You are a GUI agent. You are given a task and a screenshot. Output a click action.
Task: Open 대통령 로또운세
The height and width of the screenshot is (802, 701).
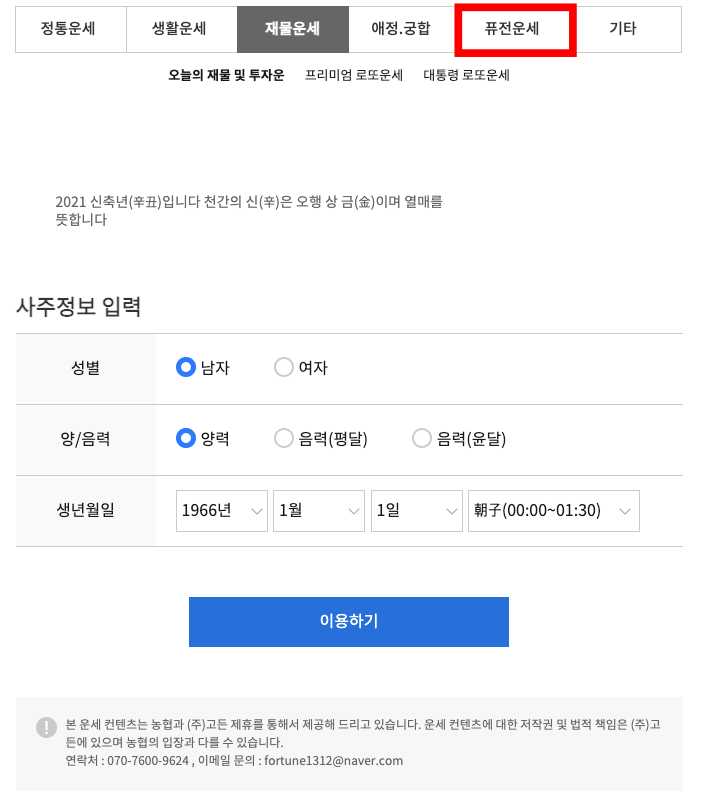tap(466, 75)
